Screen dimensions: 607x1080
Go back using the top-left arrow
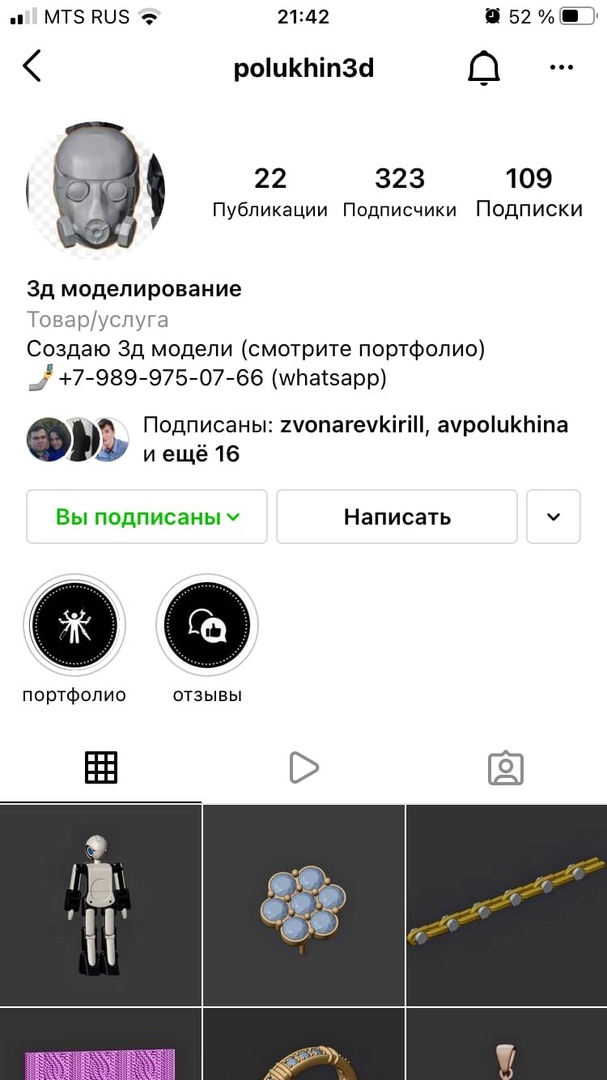point(32,67)
